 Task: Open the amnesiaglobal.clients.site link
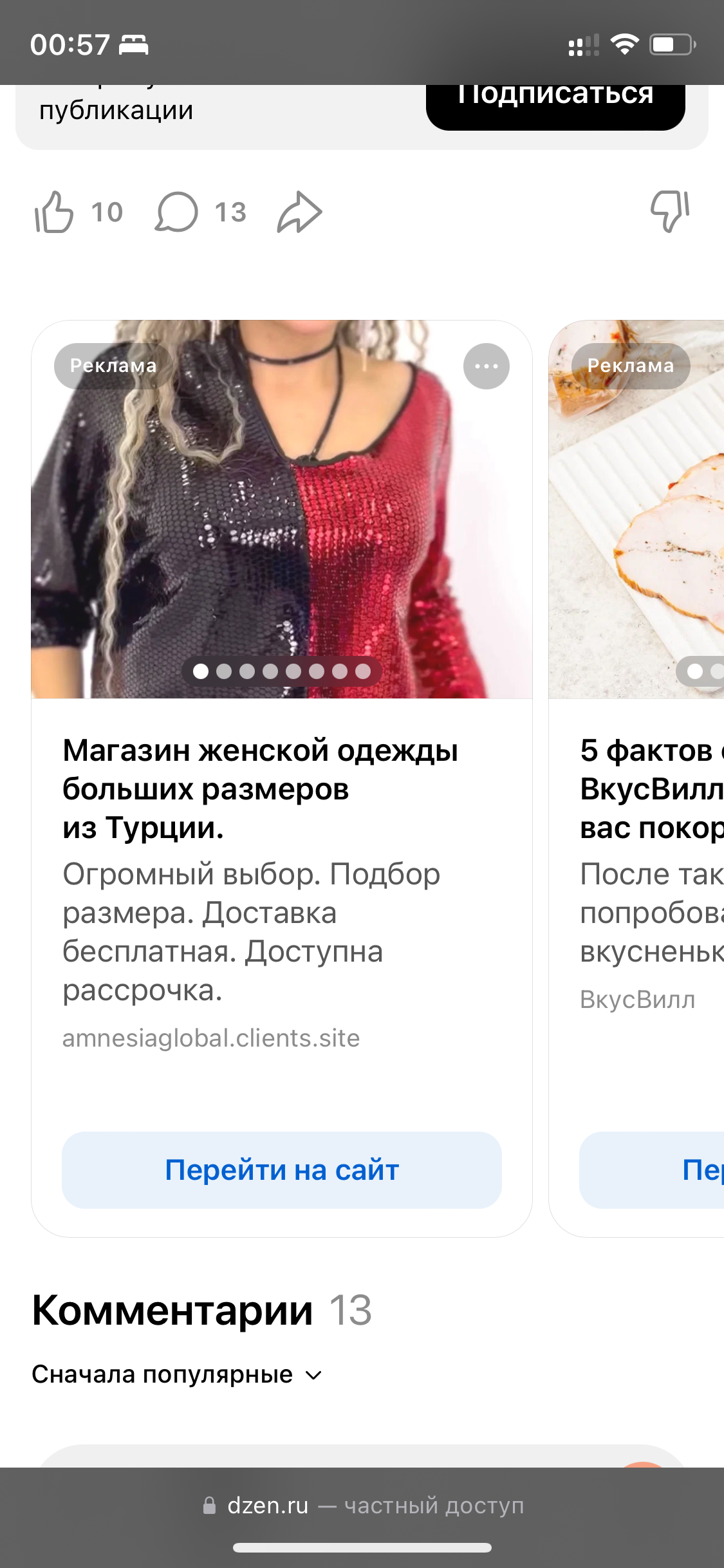coord(211,1038)
